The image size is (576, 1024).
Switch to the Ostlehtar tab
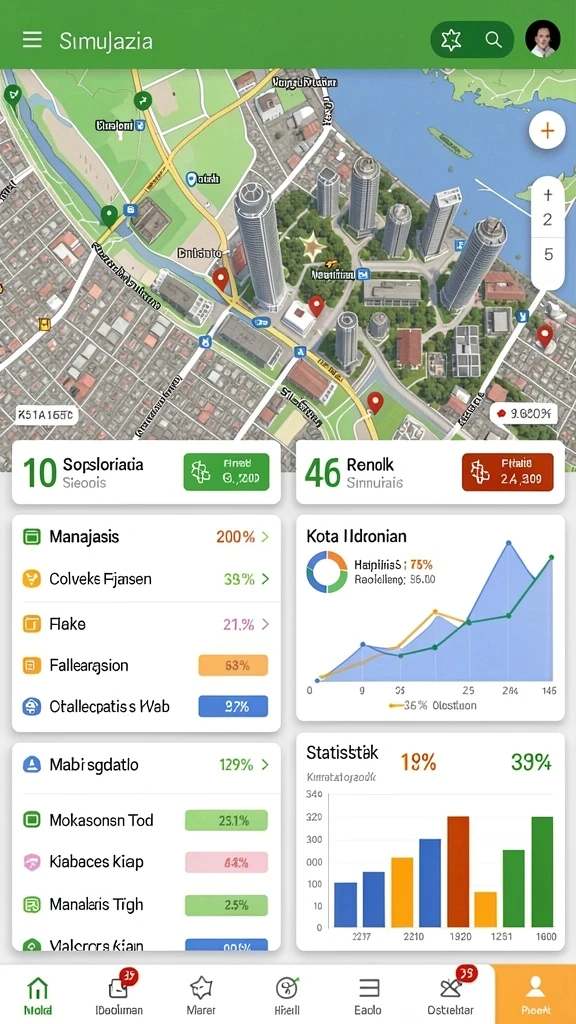(451, 995)
